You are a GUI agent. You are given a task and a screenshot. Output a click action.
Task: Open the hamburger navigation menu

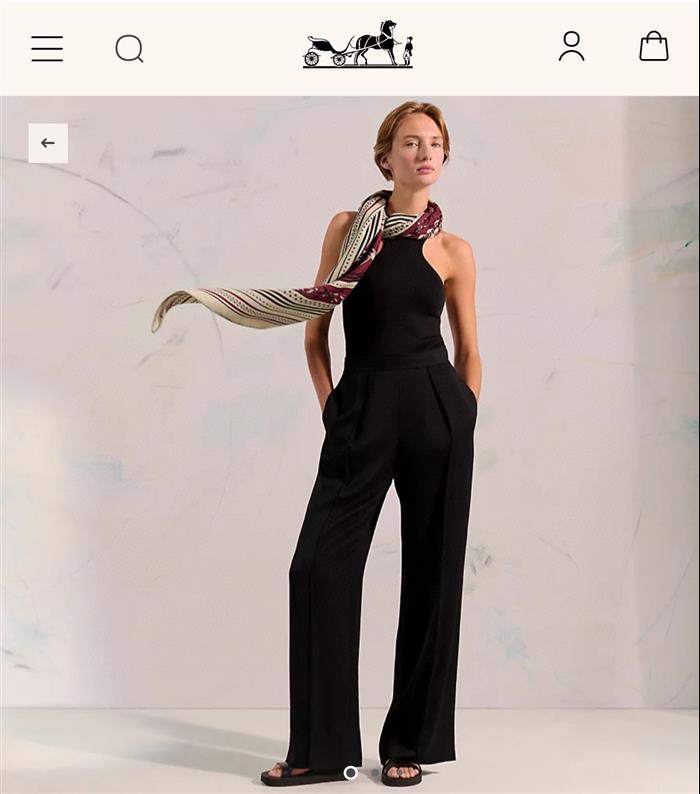point(47,48)
